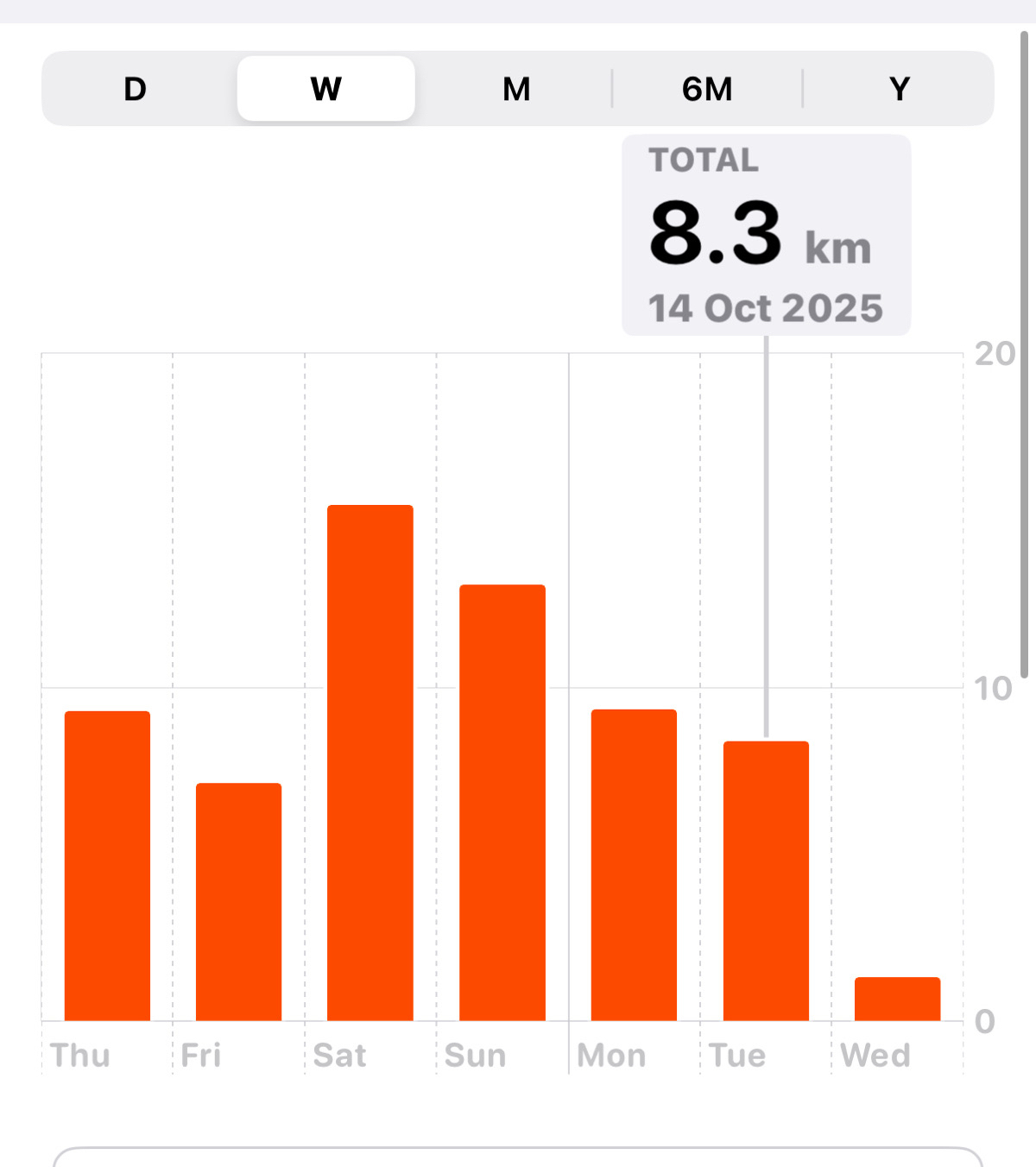Tap the highlighted Tue bar
The image size is (1036, 1167).
pos(766,880)
